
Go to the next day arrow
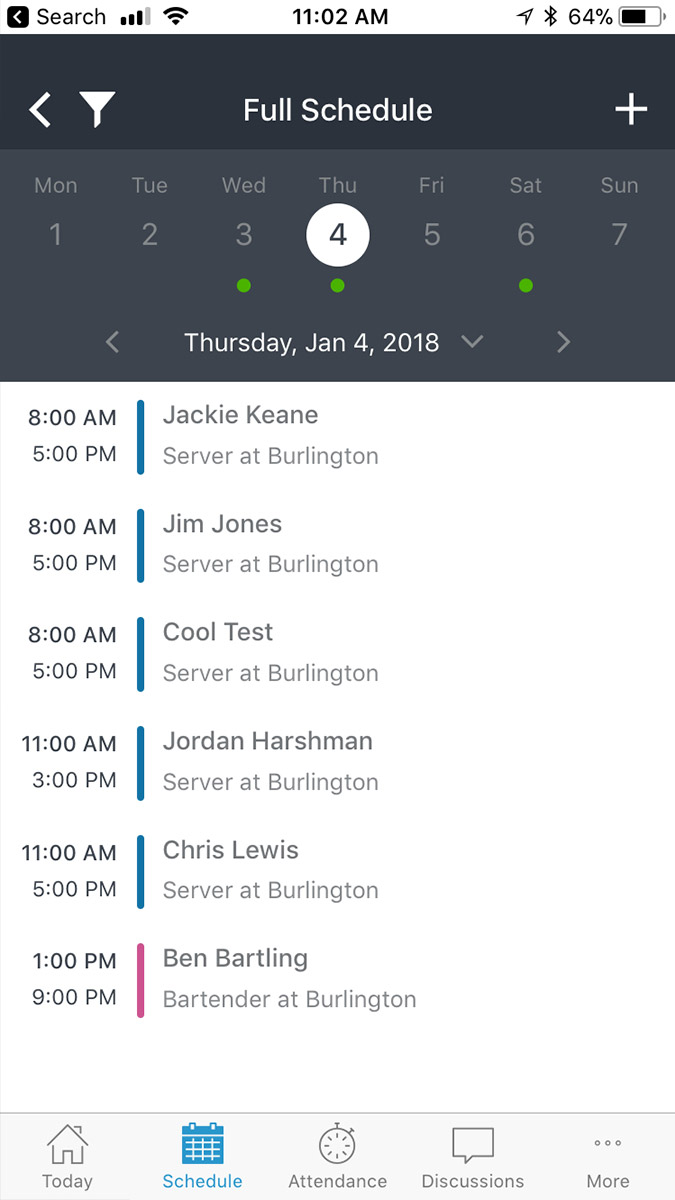(563, 342)
